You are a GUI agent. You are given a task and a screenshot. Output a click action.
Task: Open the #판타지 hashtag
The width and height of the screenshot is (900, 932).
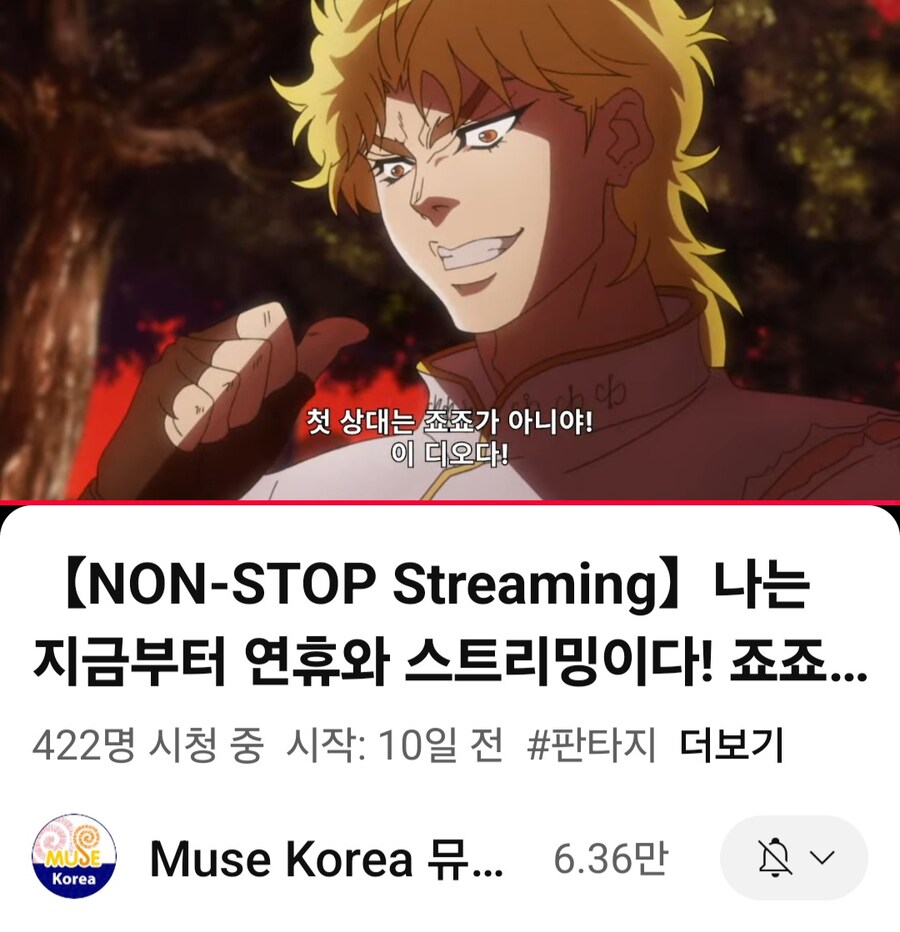click(590, 746)
